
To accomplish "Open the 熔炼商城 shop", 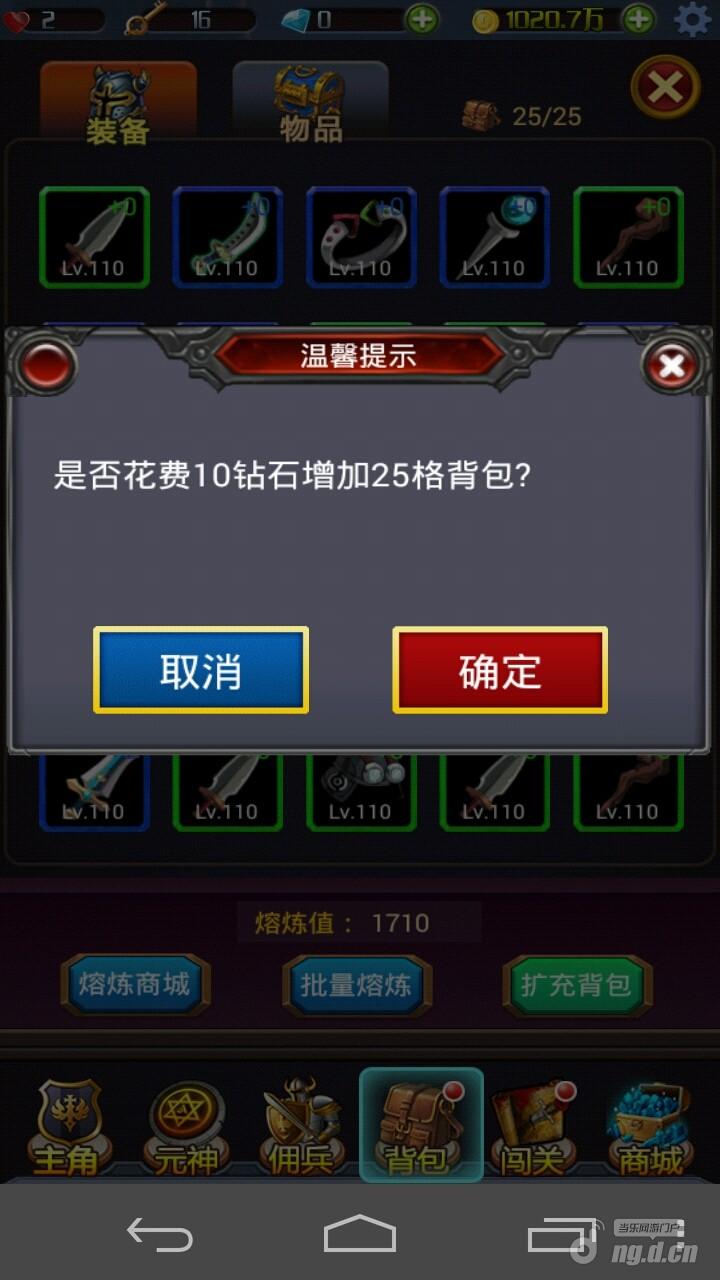I will (134, 984).
